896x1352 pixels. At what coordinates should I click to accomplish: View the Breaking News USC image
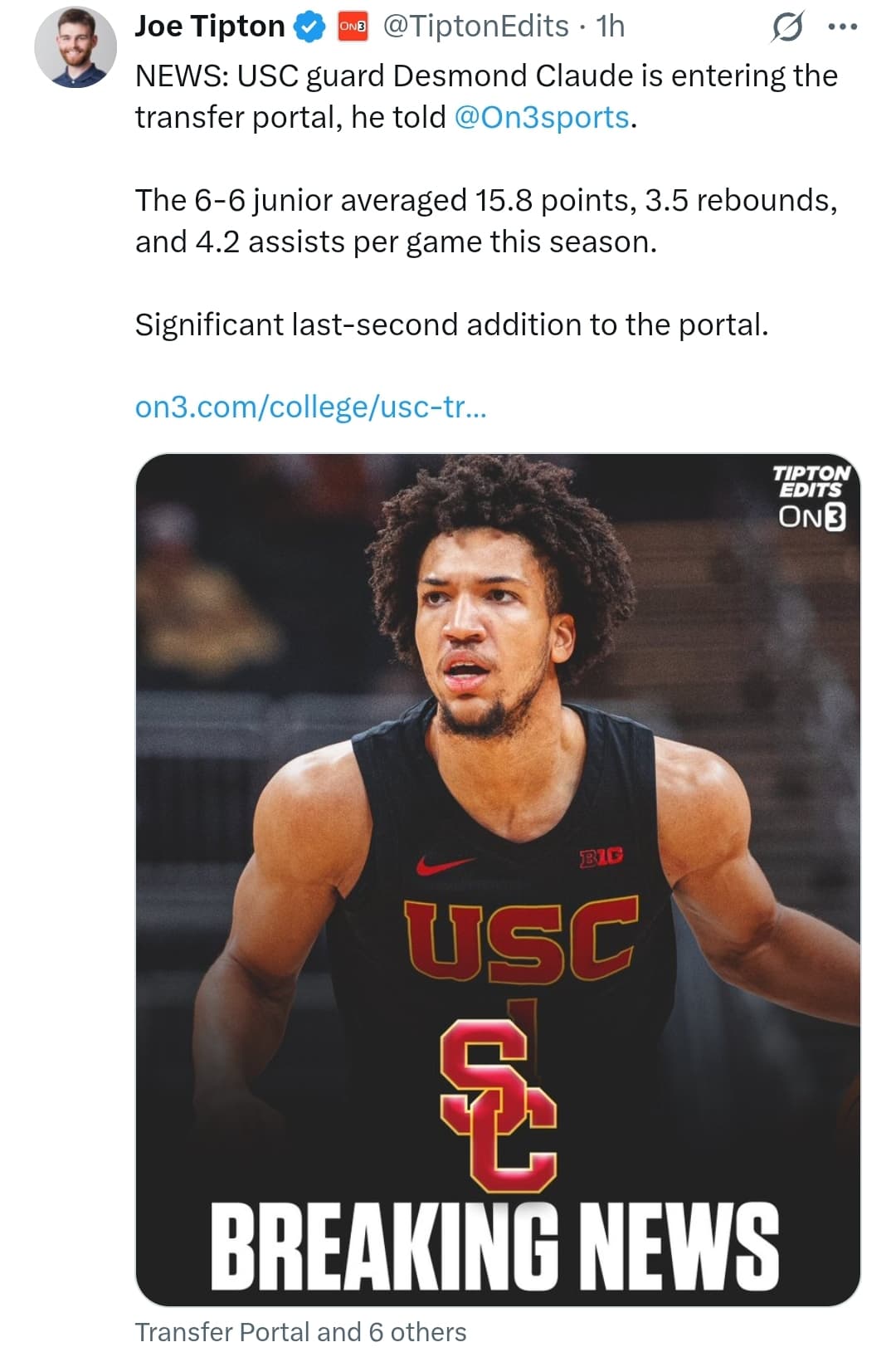point(497,880)
